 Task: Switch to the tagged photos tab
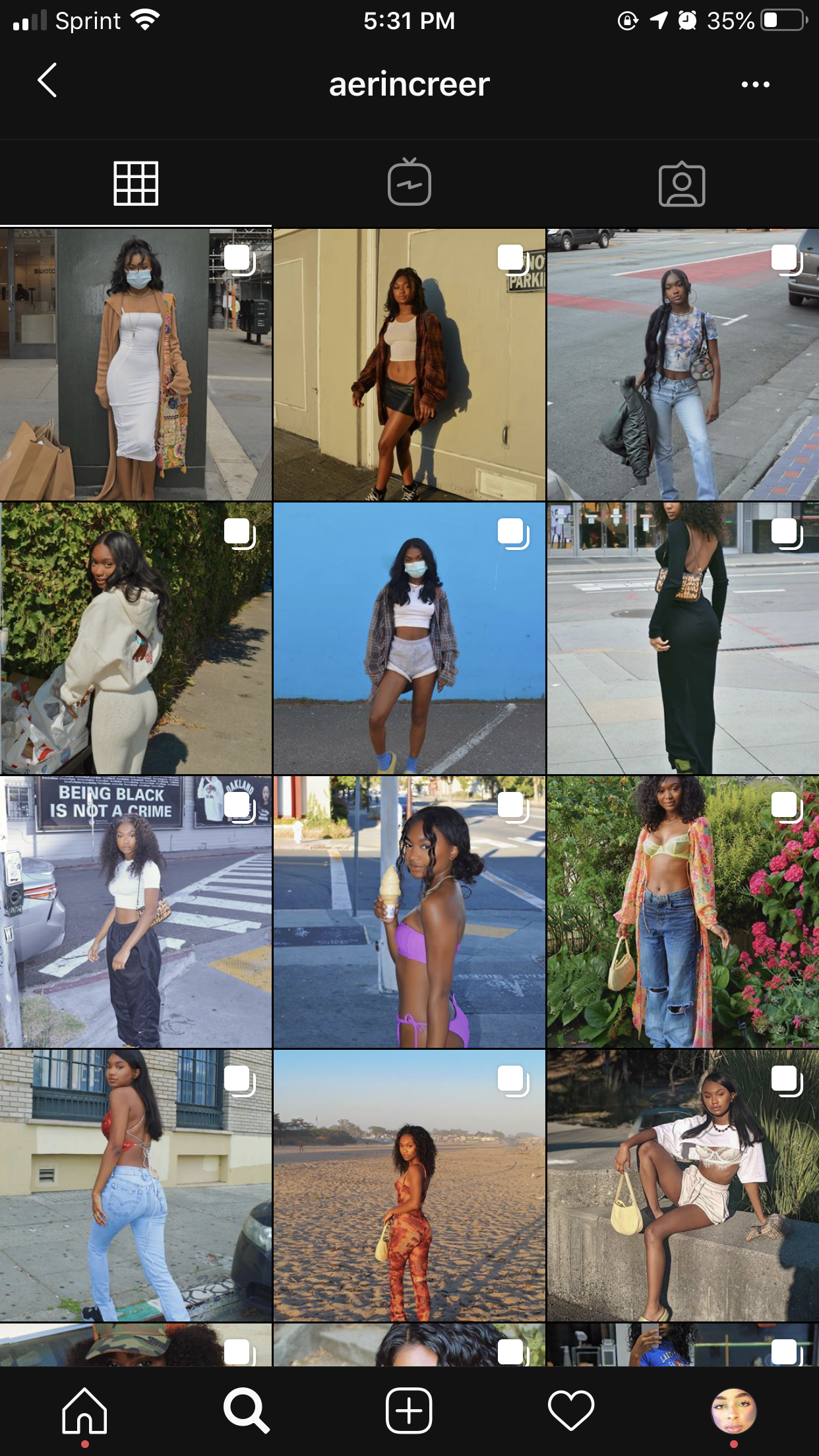[x=682, y=184]
